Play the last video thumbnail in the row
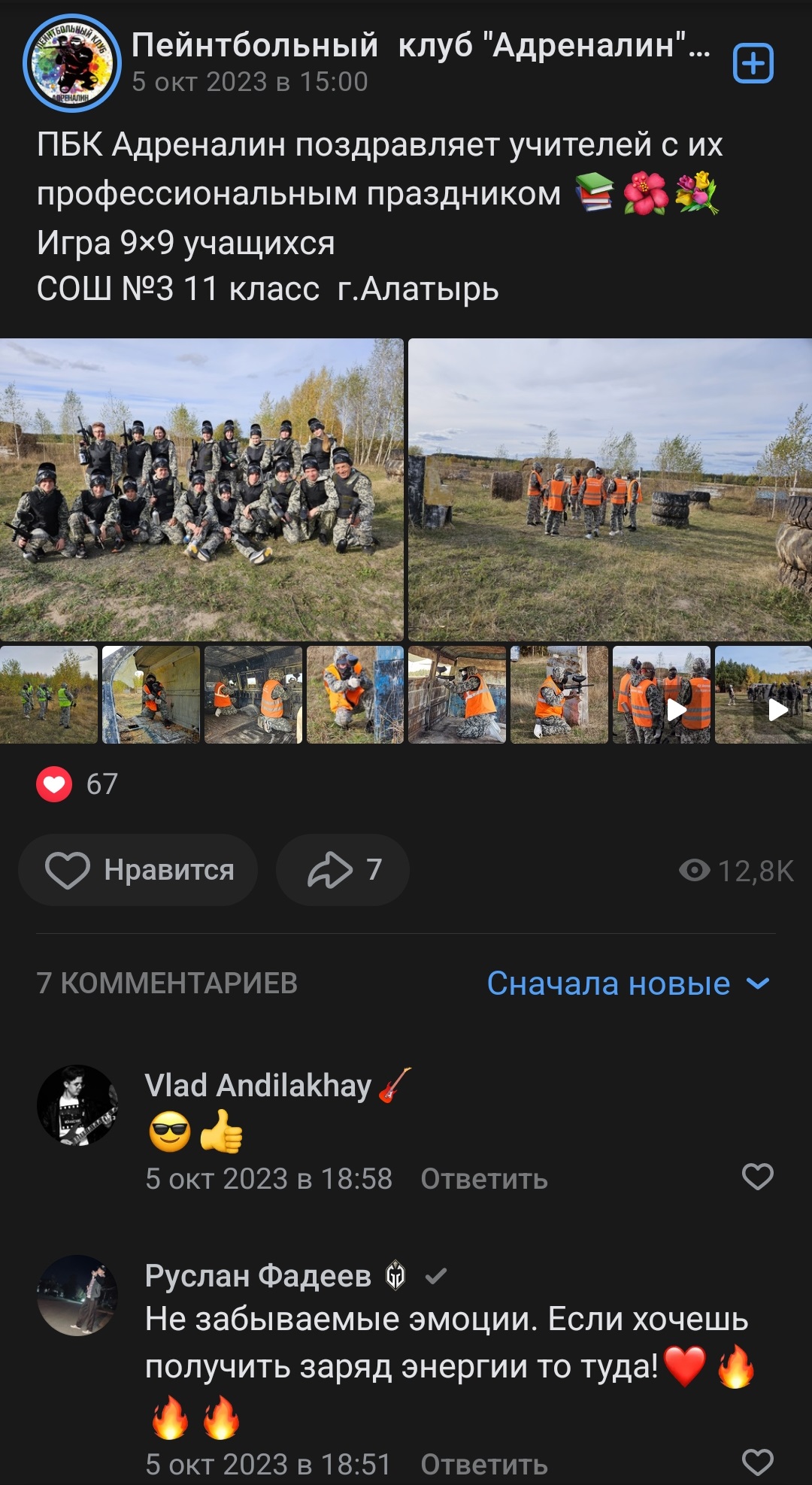The height and width of the screenshot is (1485, 812). point(763,695)
